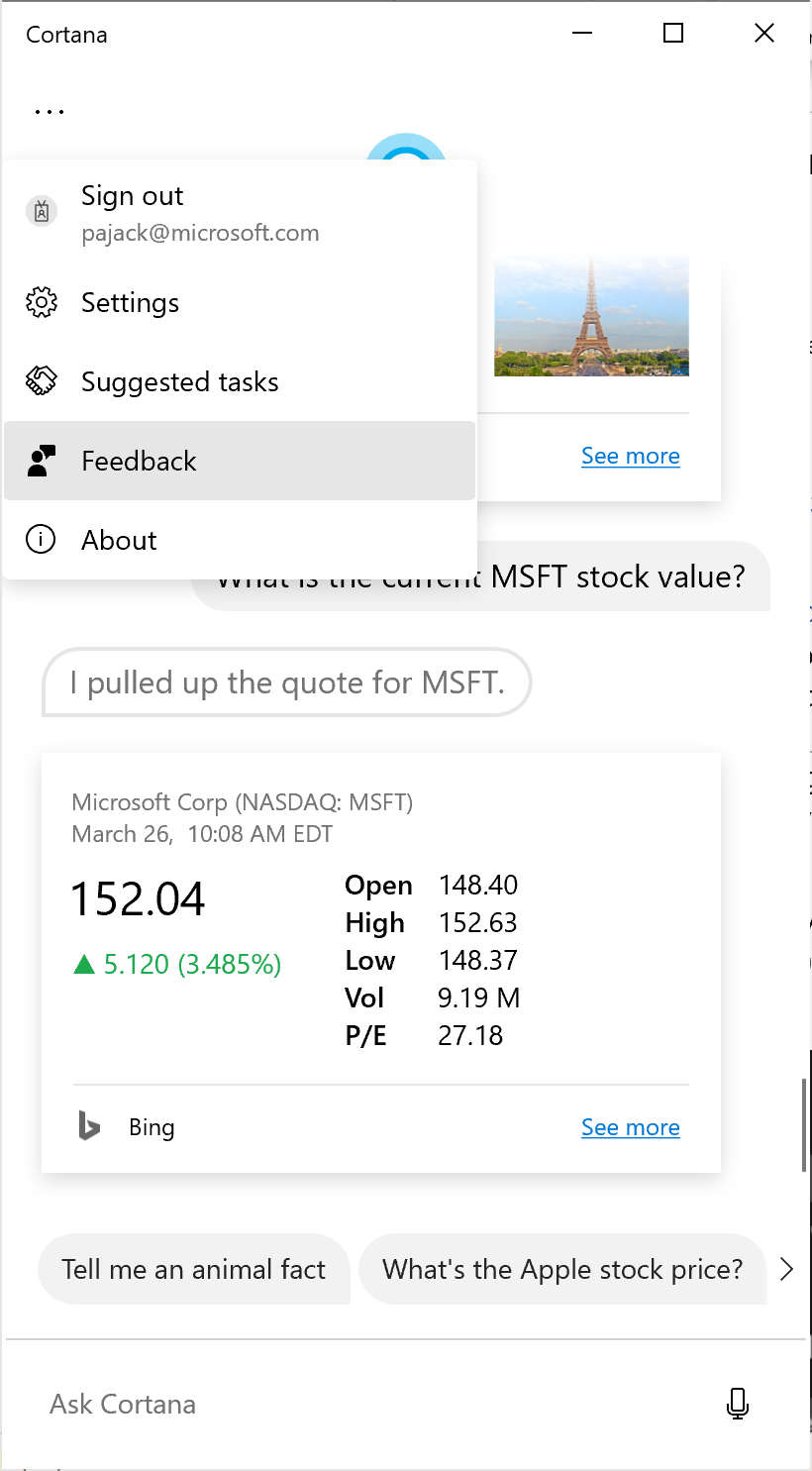The height and width of the screenshot is (1471, 812).
Task: Tap See more under the Eiffel Tower card
Action: [x=630, y=456]
